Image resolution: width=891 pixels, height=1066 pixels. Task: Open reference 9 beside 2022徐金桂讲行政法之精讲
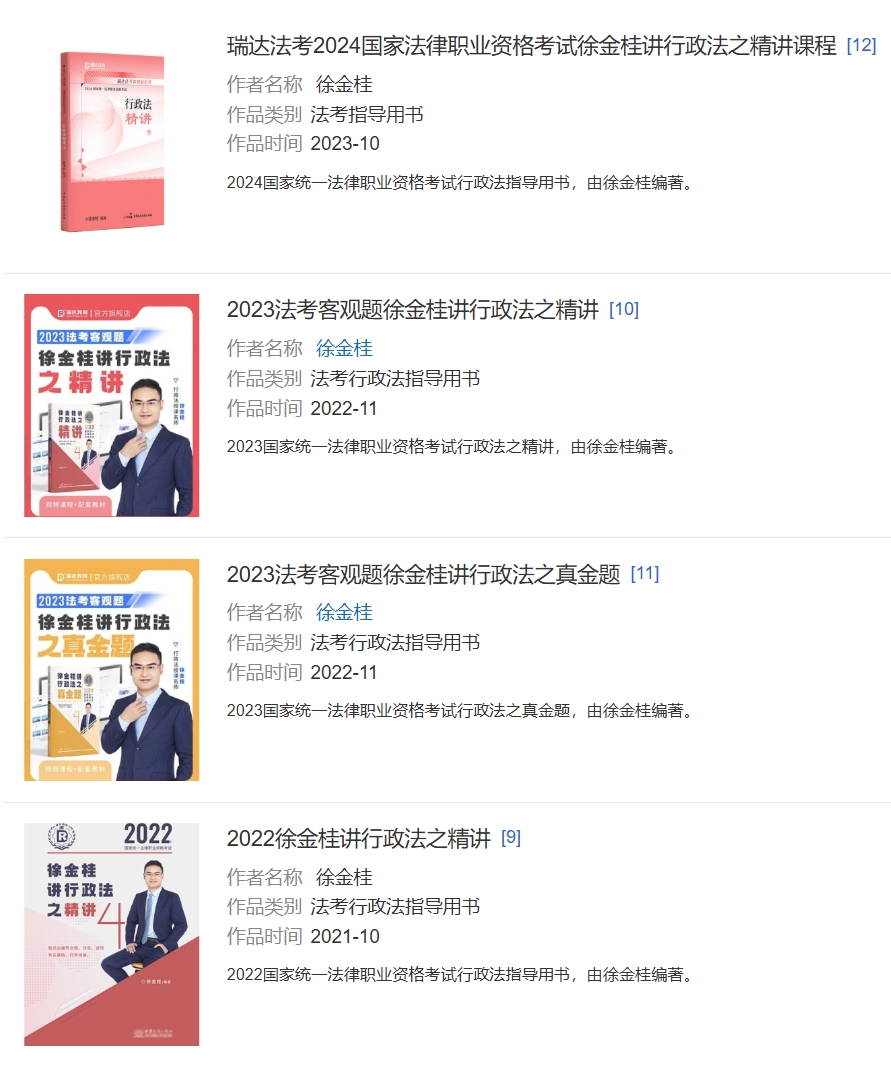pos(511,838)
